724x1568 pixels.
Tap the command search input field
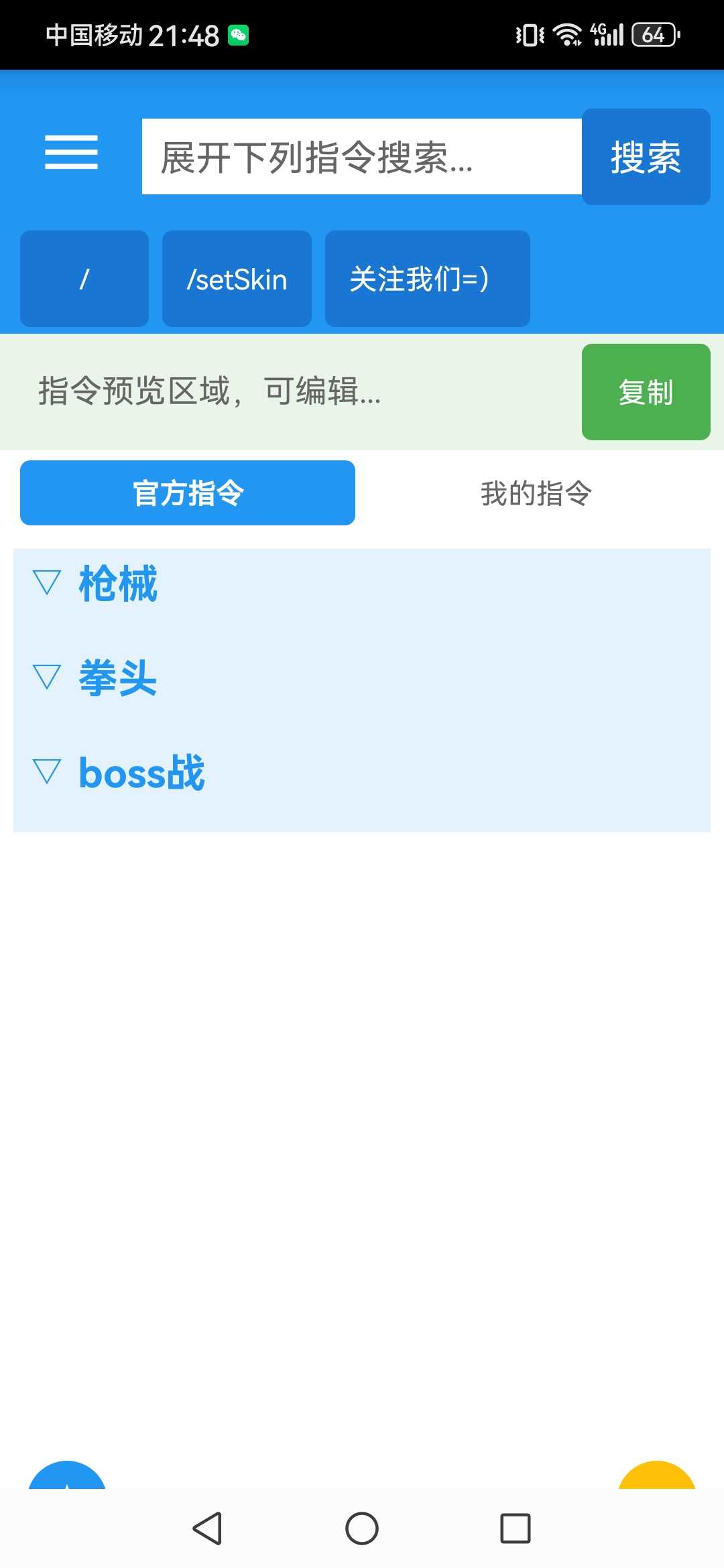pyautogui.click(x=361, y=157)
